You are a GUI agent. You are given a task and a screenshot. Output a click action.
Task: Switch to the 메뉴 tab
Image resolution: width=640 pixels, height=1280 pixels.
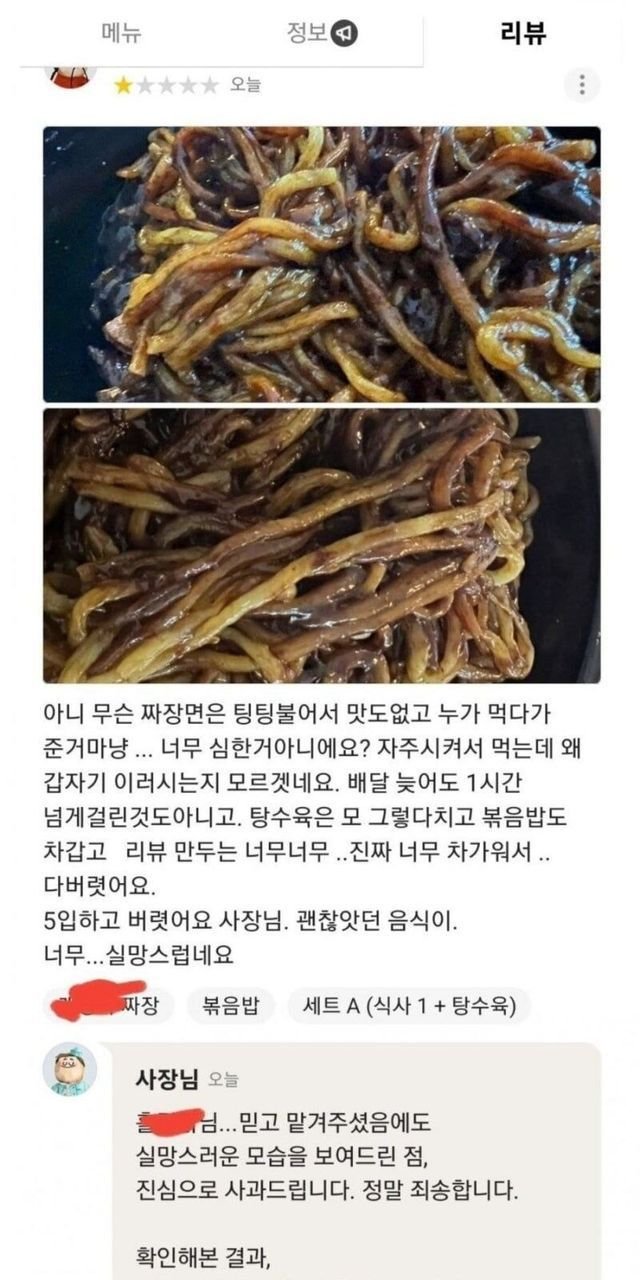click(x=121, y=34)
